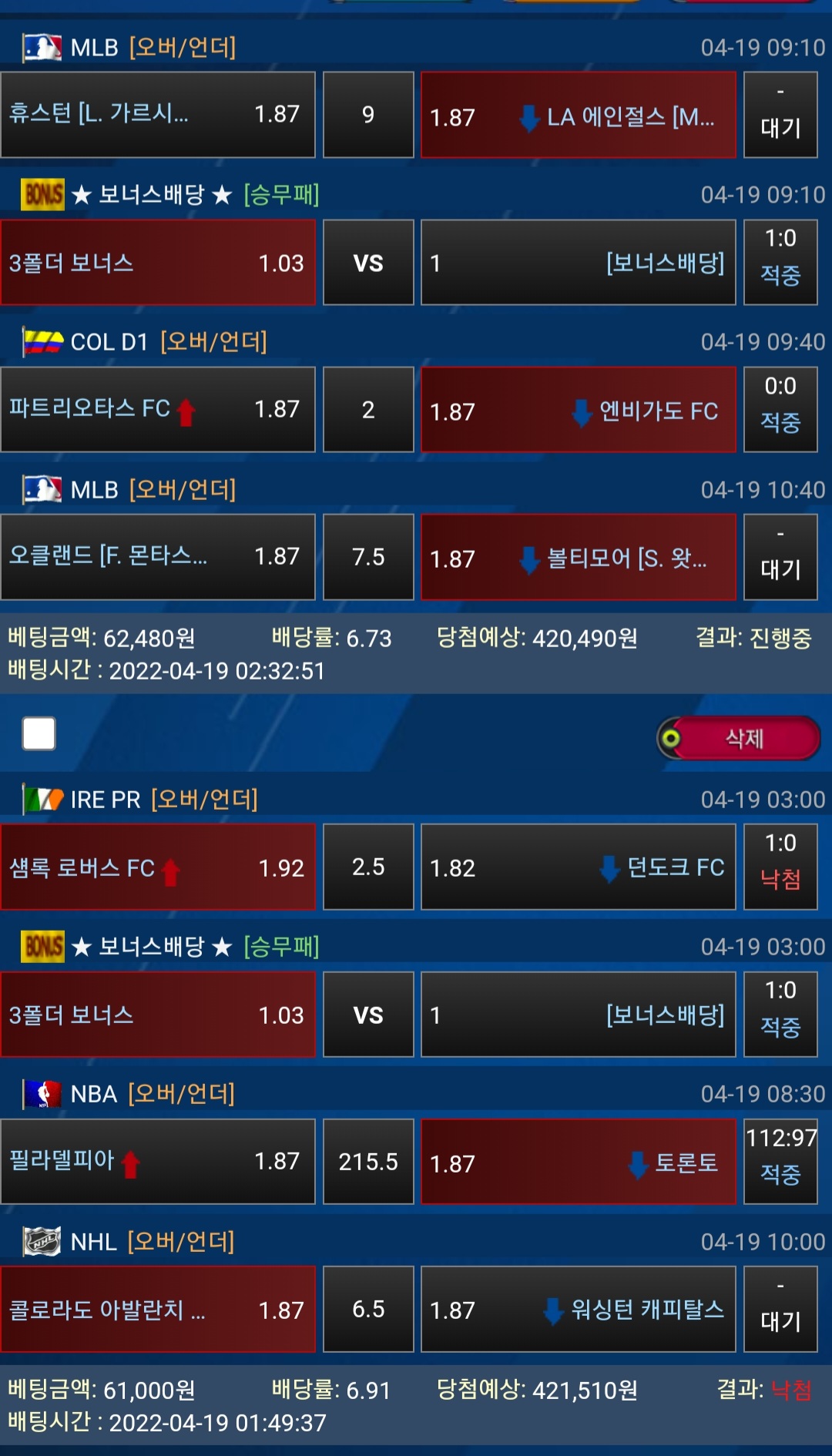Check the bet slip selection checkbox
The height and width of the screenshot is (1456, 832).
pyautogui.click(x=39, y=733)
